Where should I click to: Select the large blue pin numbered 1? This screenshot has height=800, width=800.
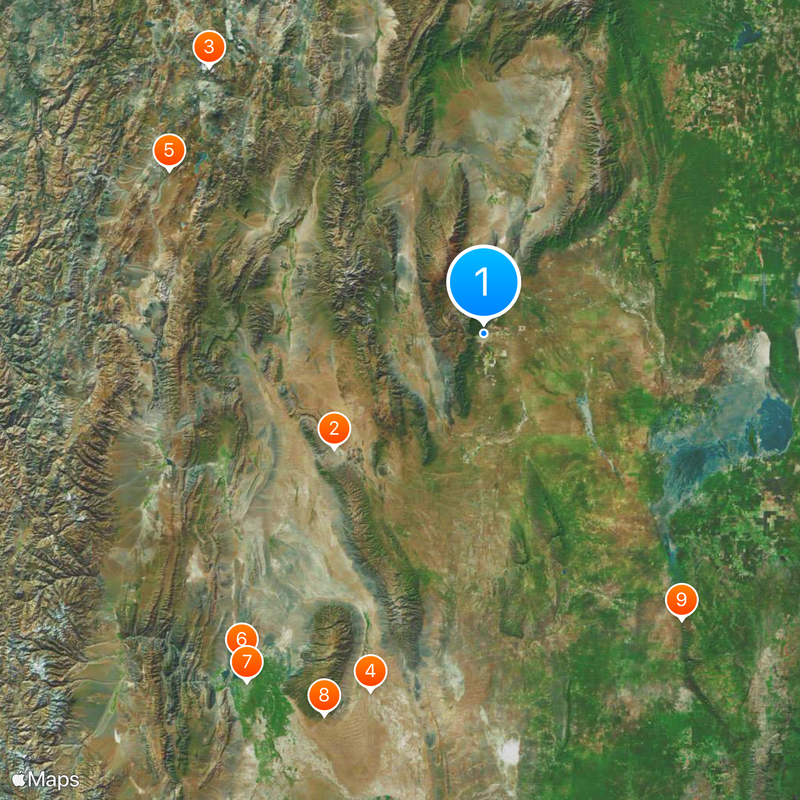pos(484,283)
